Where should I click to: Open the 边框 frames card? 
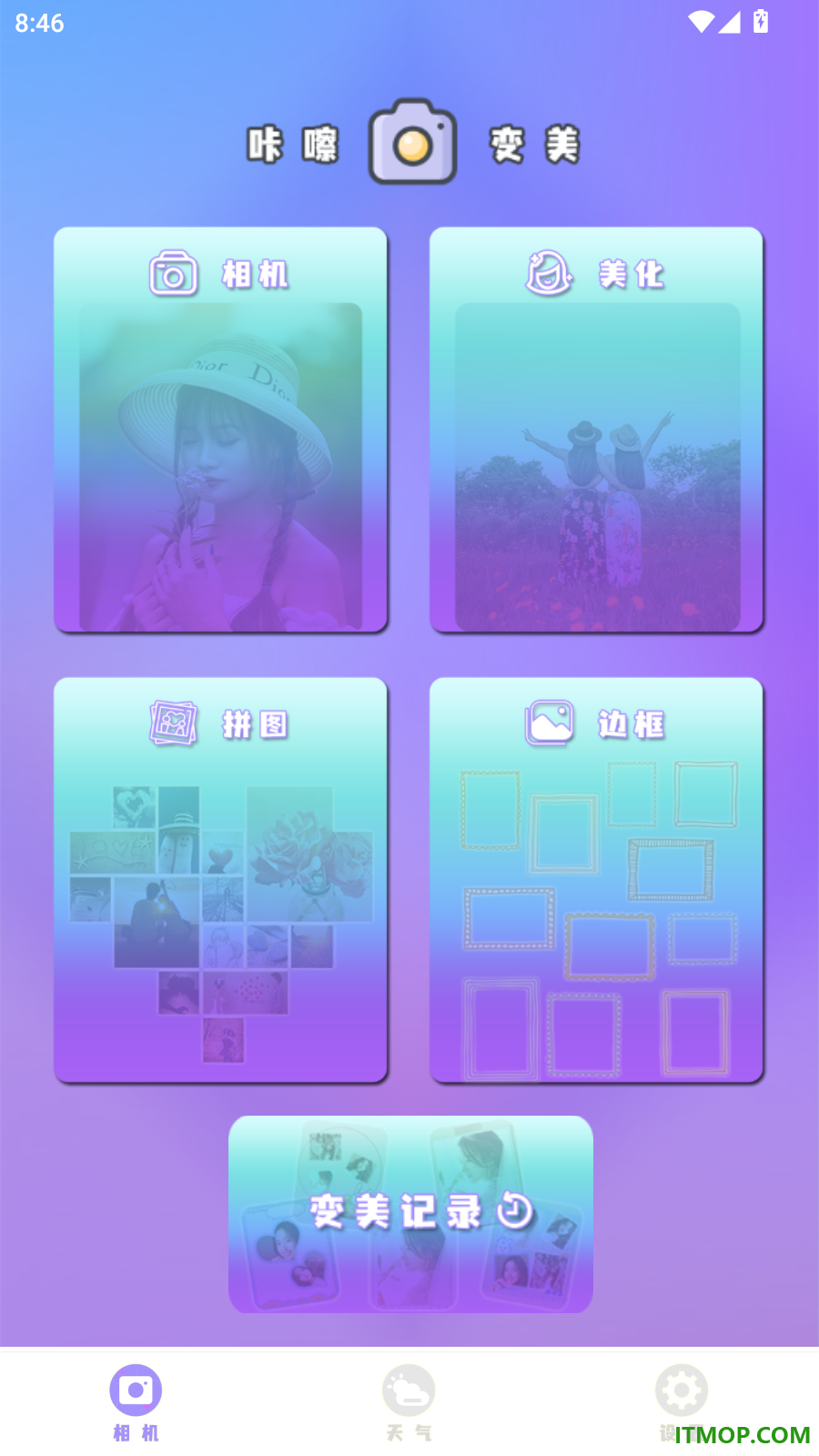pyautogui.click(x=596, y=880)
